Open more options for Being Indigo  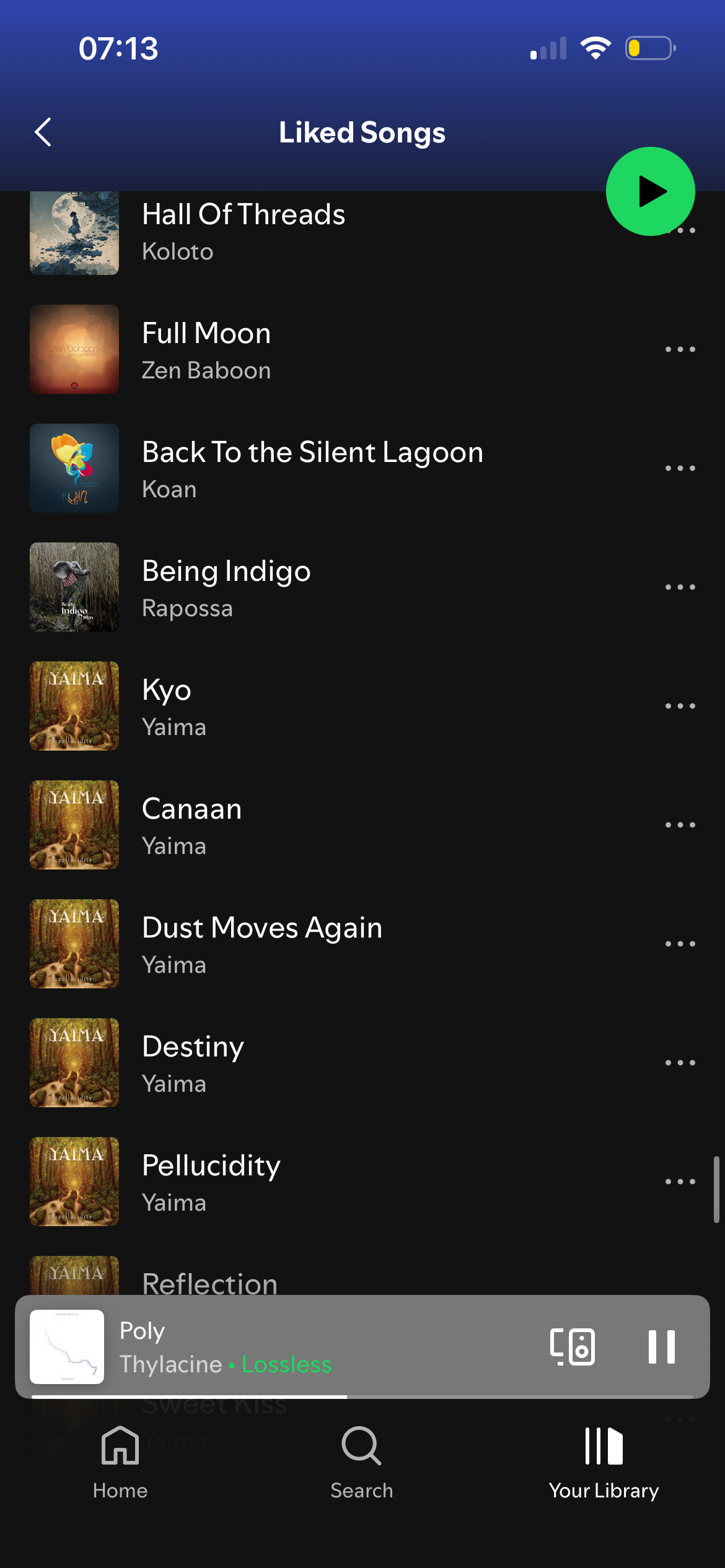tap(680, 588)
